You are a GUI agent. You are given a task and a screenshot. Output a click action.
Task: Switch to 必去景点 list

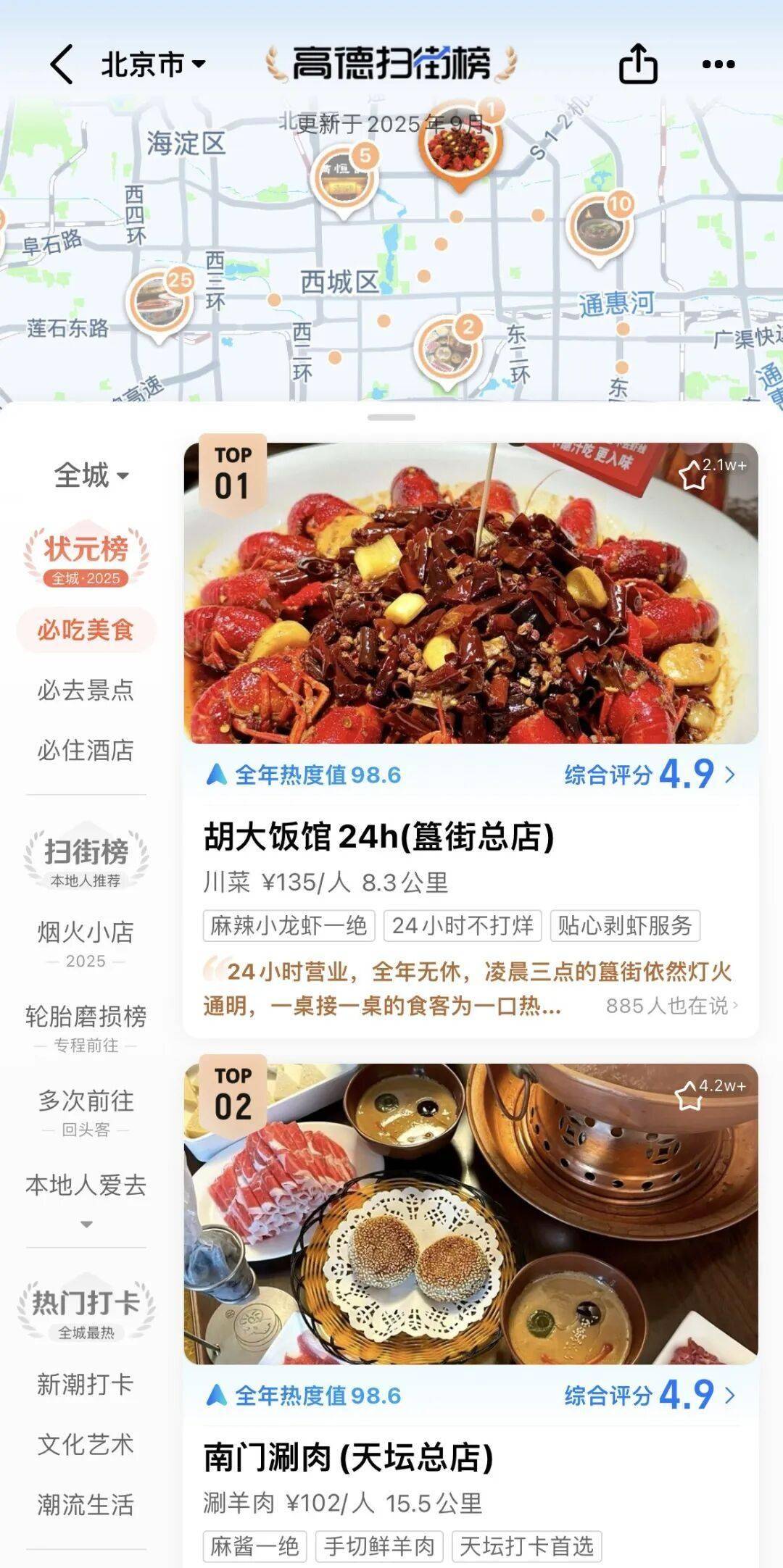(86, 691)
